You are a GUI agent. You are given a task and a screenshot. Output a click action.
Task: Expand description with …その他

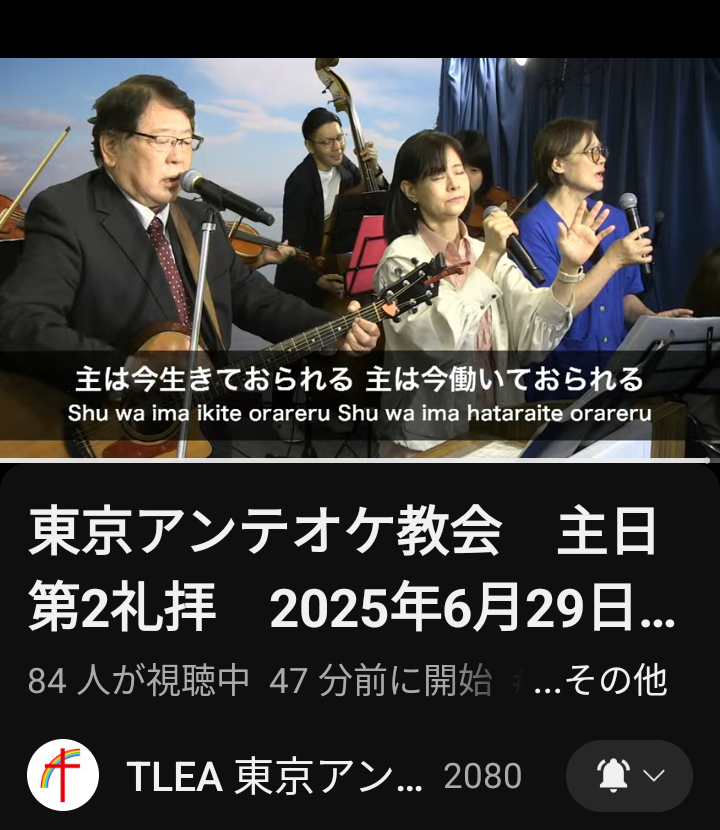tap(601, 681)
